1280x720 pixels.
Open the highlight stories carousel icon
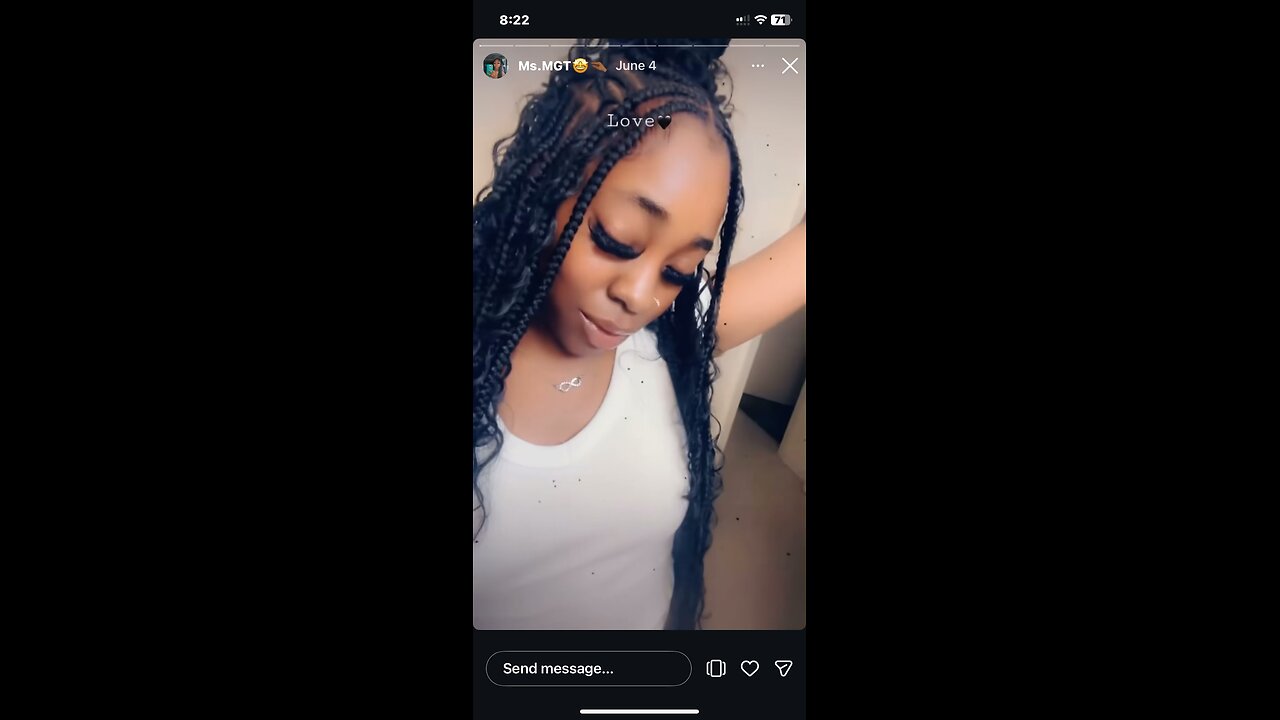click(716, 668)
